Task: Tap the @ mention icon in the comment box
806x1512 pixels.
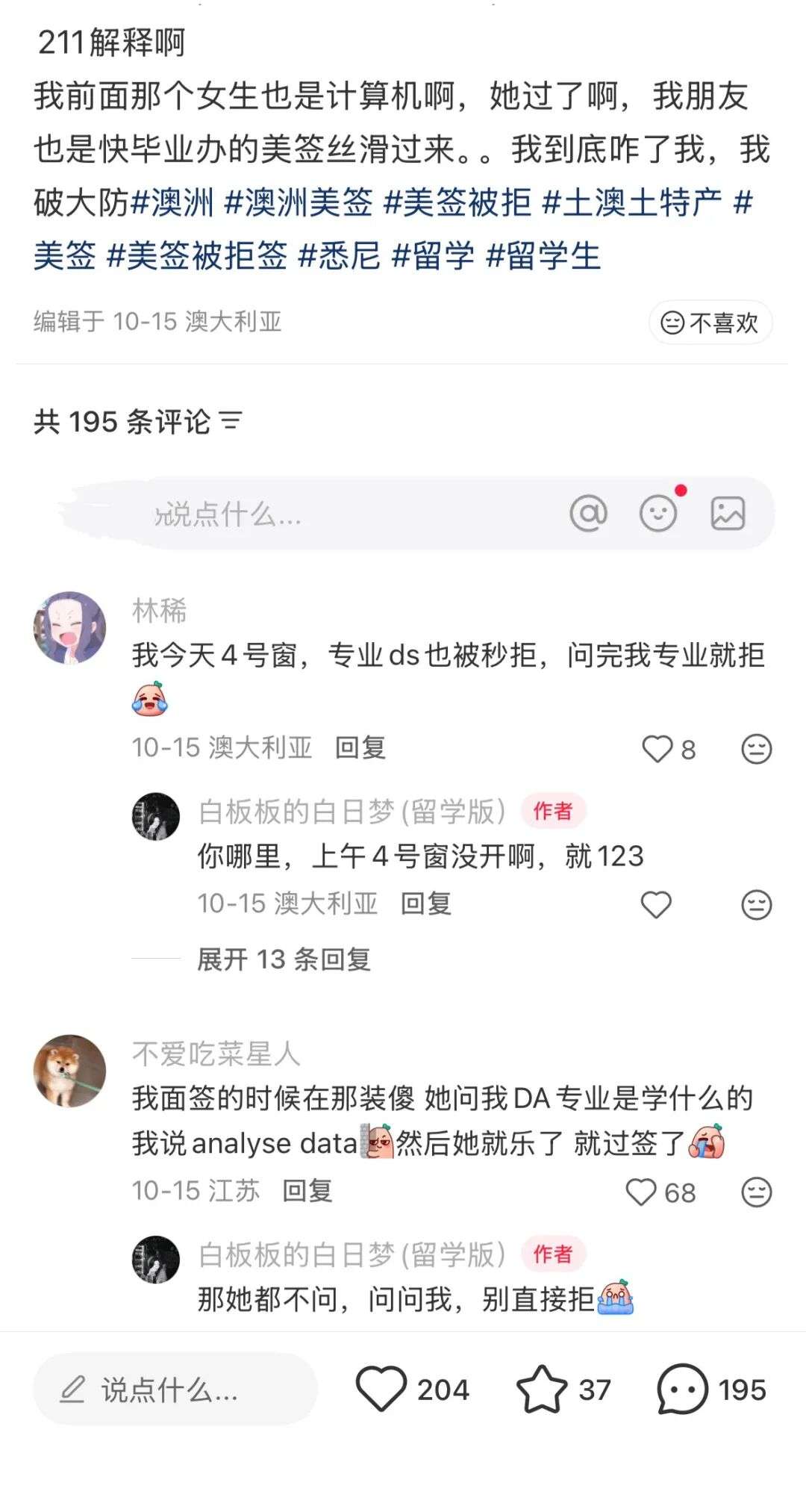Action: [588, 514]
